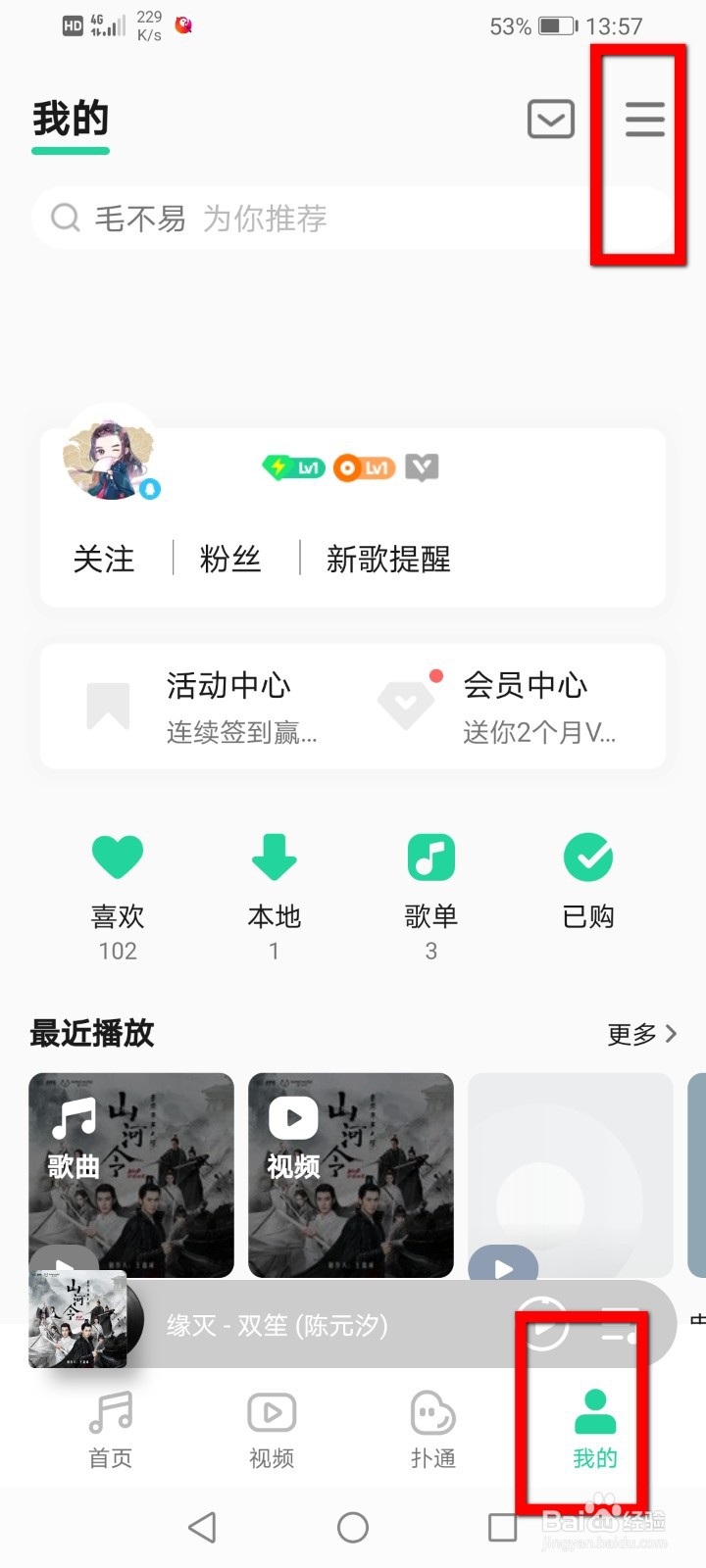Open 本地 local music downloads
Viewport: 706px width, 1568px height.
274,857
